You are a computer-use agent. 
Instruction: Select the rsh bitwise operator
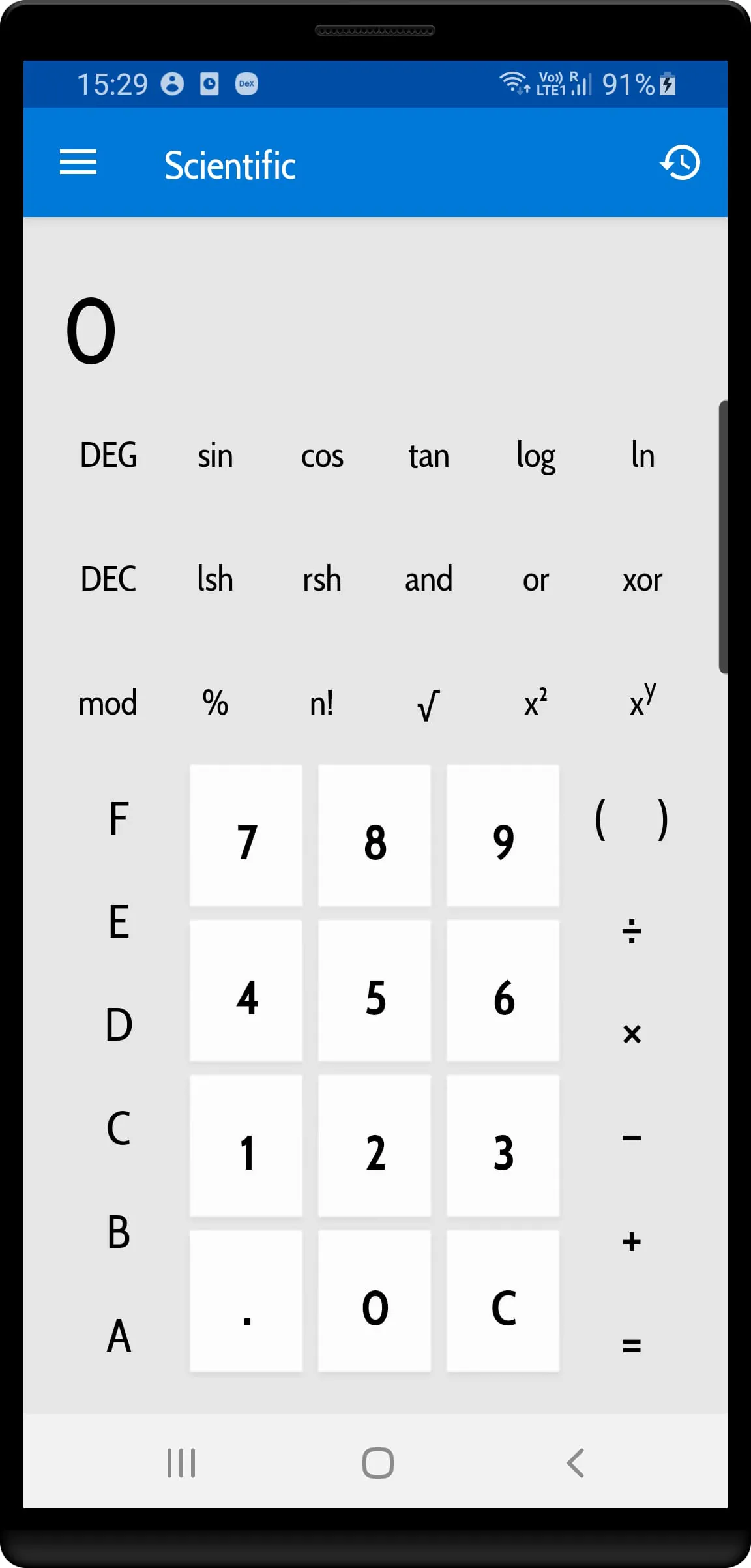coord(321,580)
